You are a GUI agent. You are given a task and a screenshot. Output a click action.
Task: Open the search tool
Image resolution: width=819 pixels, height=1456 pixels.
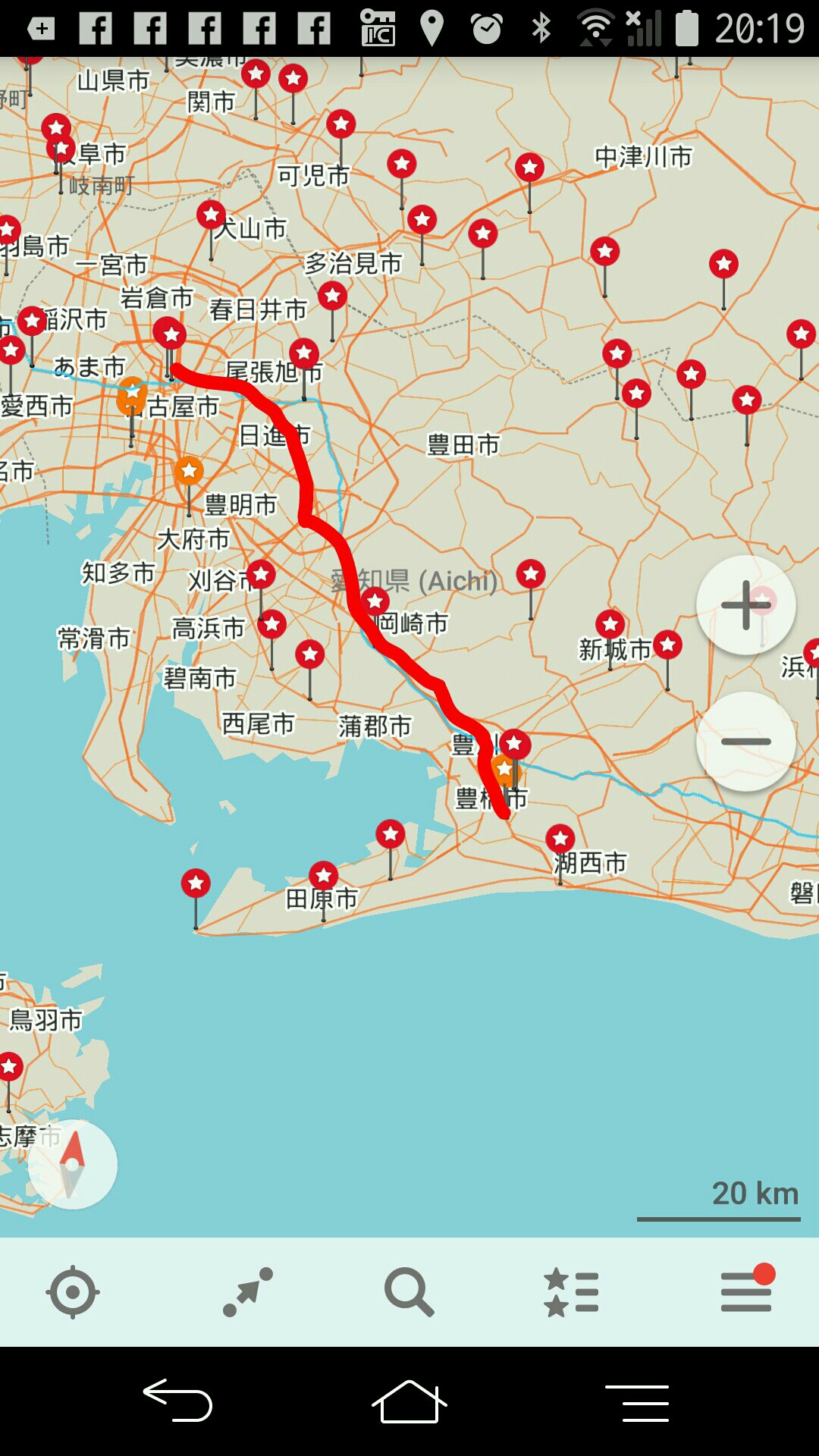[x=409, y=1291]
